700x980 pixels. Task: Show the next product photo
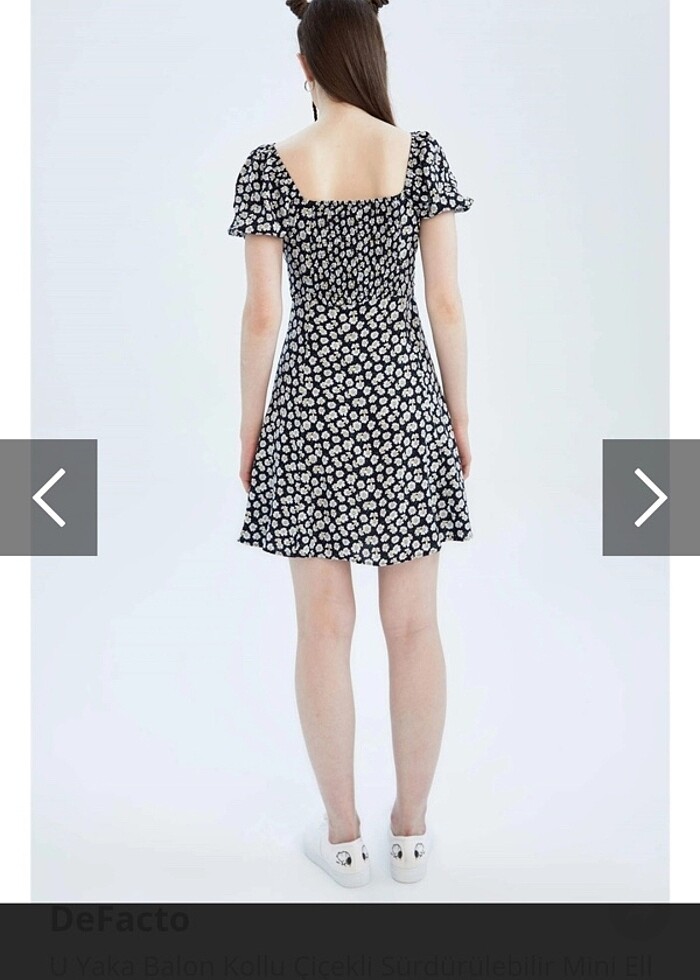pyautogui.click(x=650, y=497)
